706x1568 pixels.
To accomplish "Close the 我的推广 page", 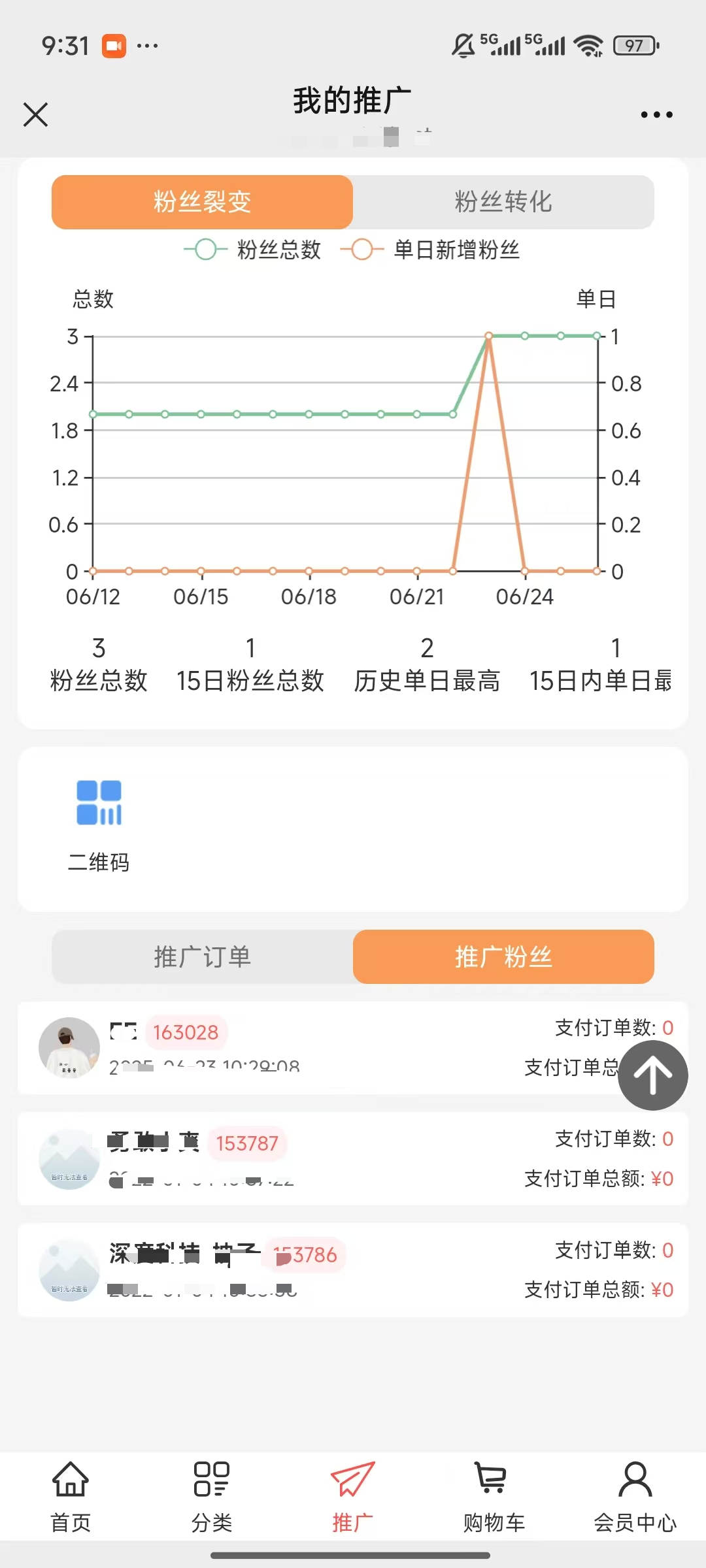I will click(x=35, y=114).
